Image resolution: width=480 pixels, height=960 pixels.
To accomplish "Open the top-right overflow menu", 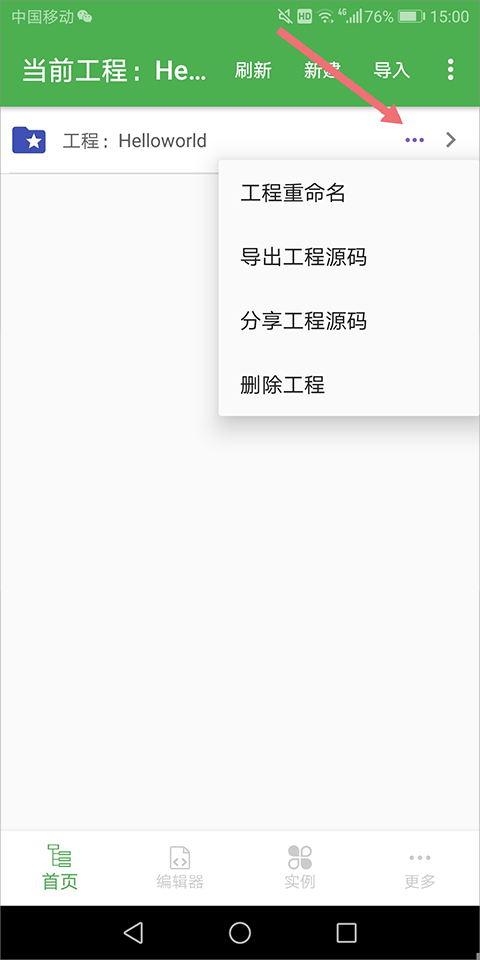I will 451,70.
